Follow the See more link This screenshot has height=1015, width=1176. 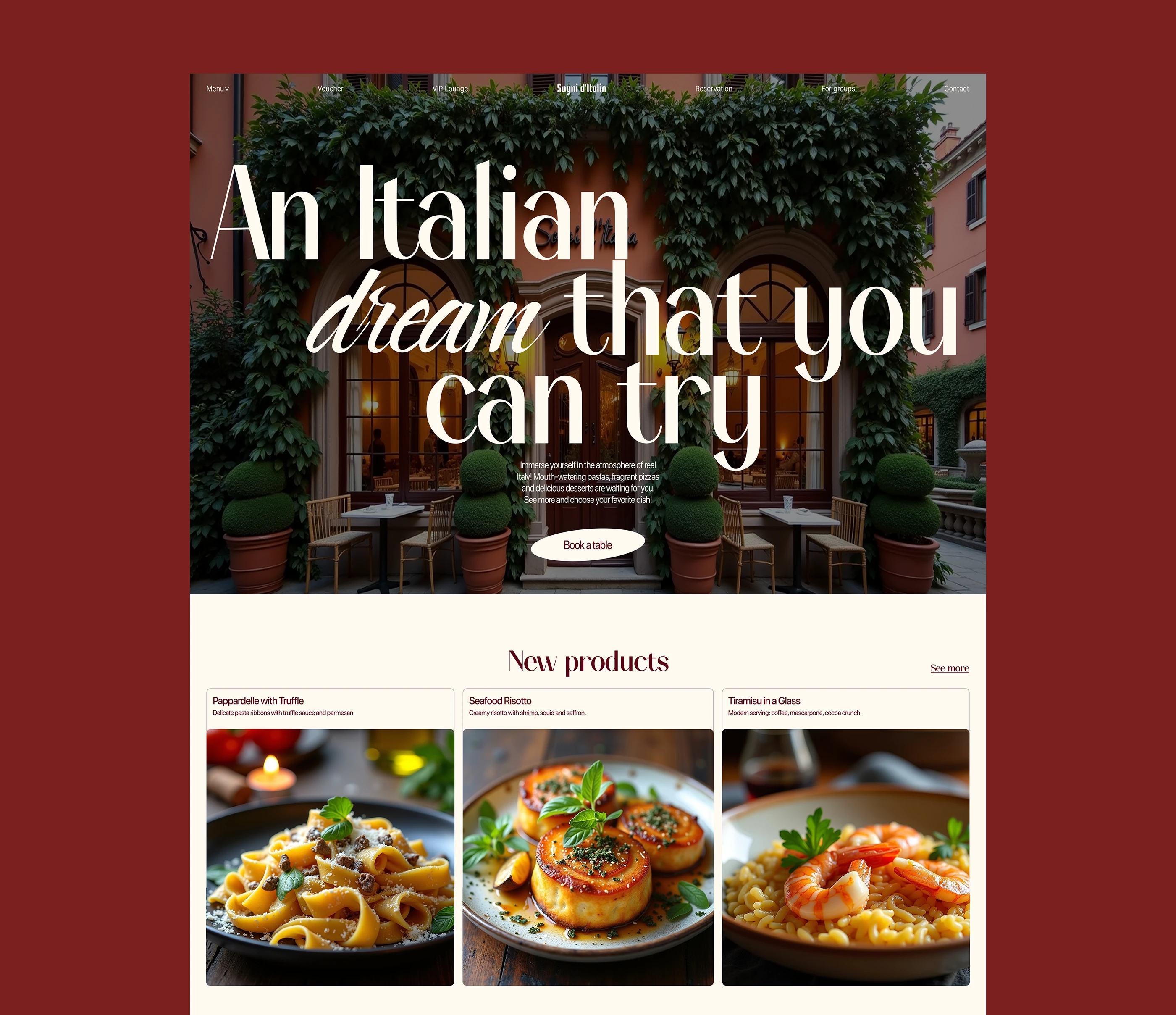tap(949, 668)
